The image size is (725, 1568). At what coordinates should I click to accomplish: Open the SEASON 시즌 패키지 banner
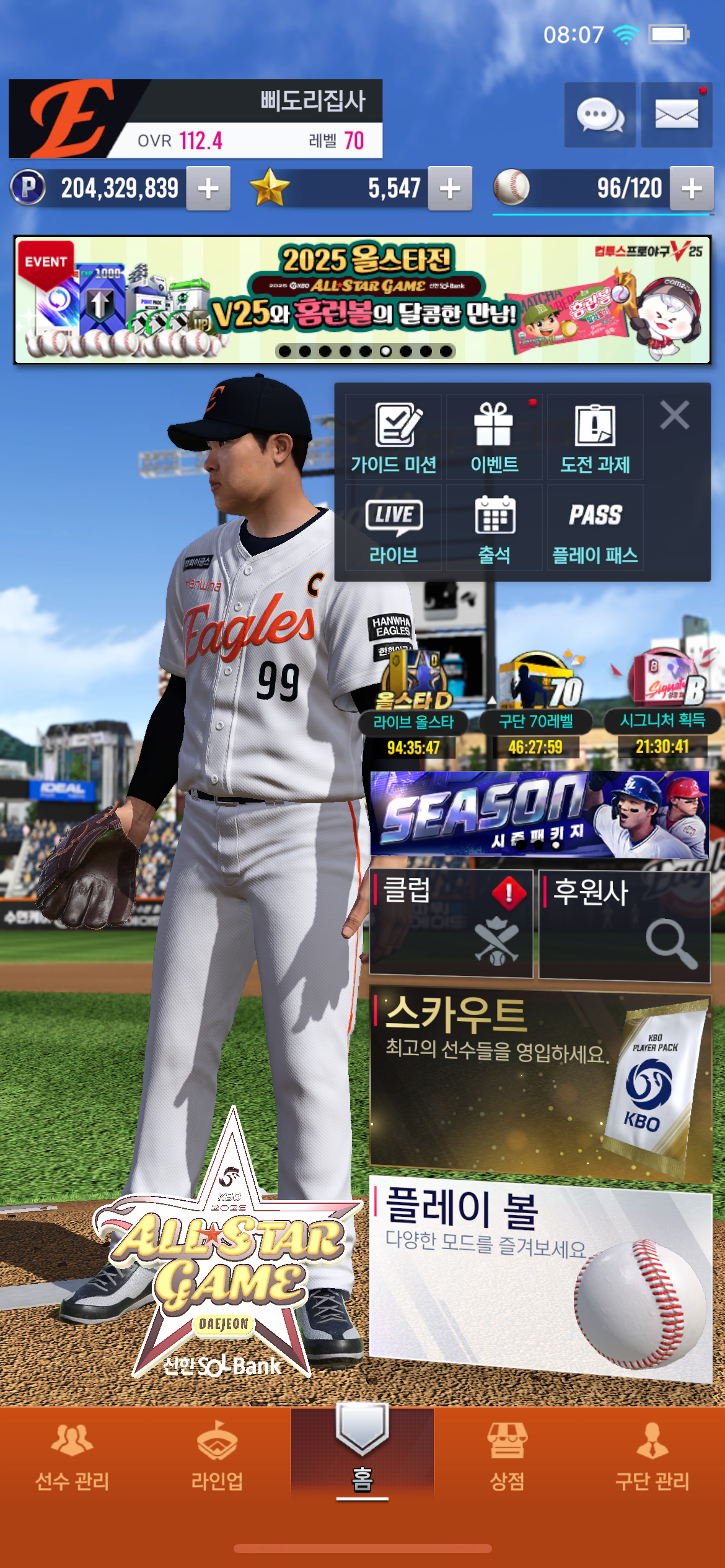coord(539,814)
